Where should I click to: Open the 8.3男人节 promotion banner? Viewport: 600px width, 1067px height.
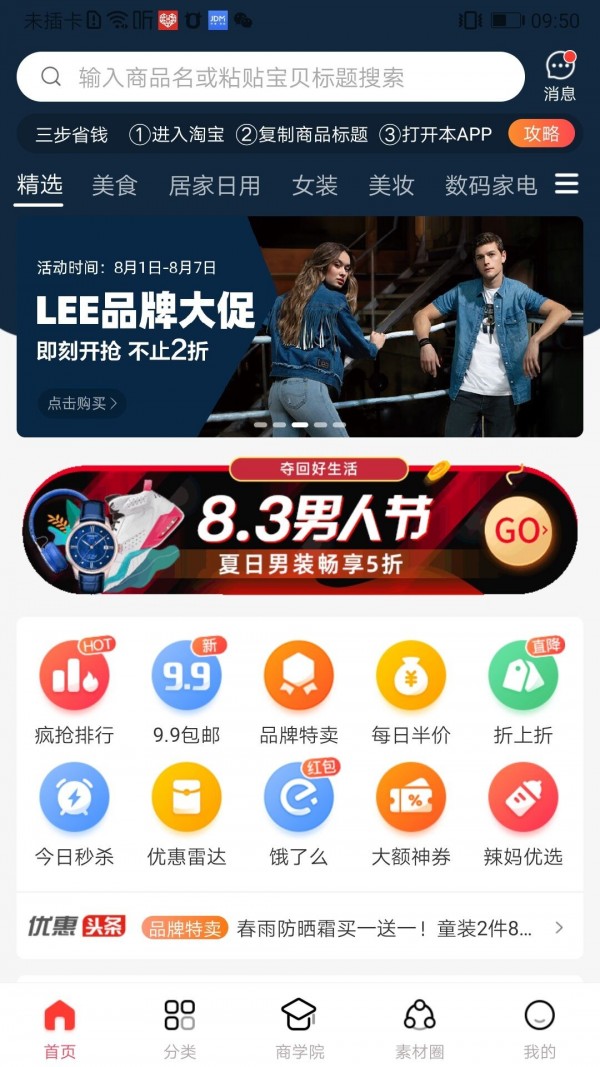tap(300, 529)
